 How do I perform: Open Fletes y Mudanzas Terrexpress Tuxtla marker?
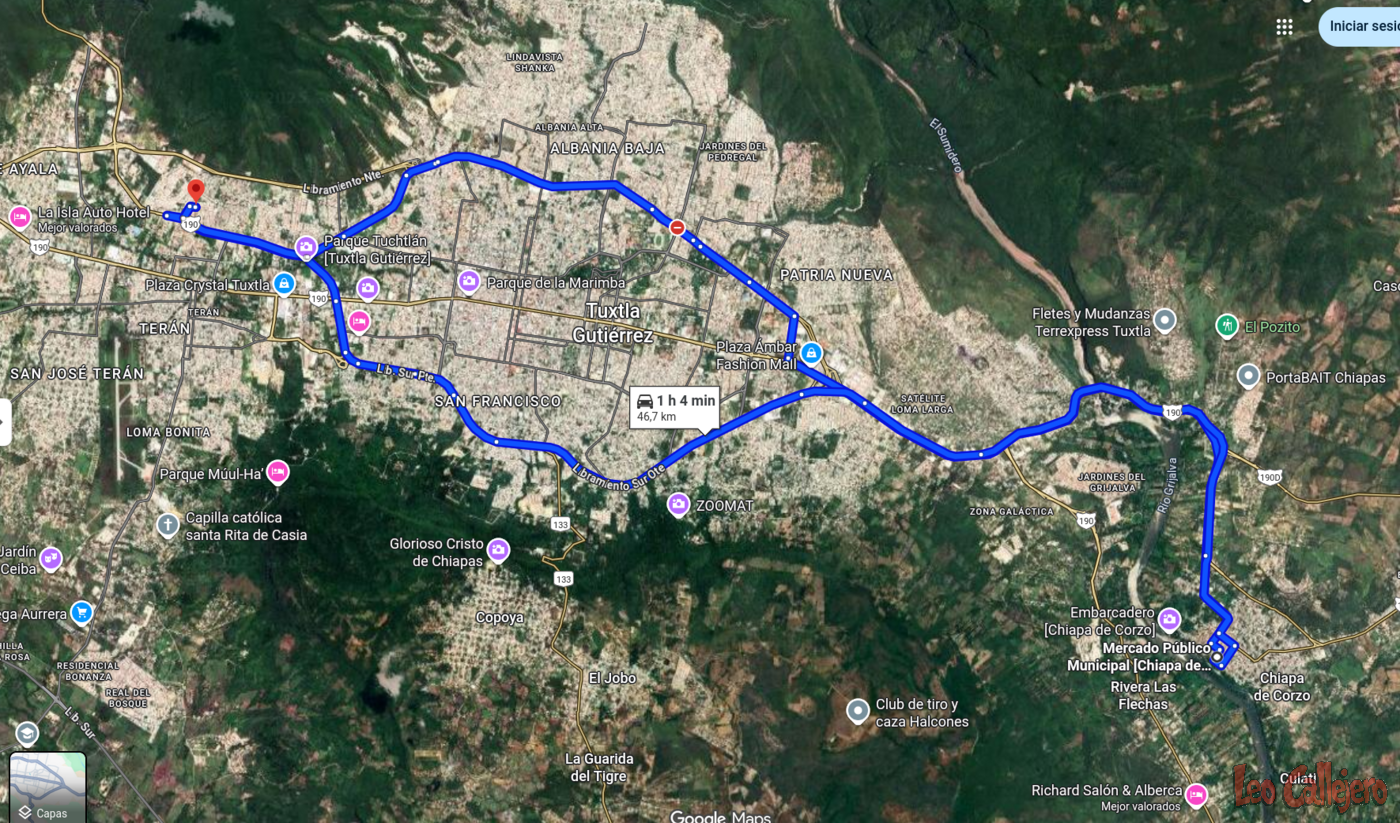click(x=1164, y=321)
